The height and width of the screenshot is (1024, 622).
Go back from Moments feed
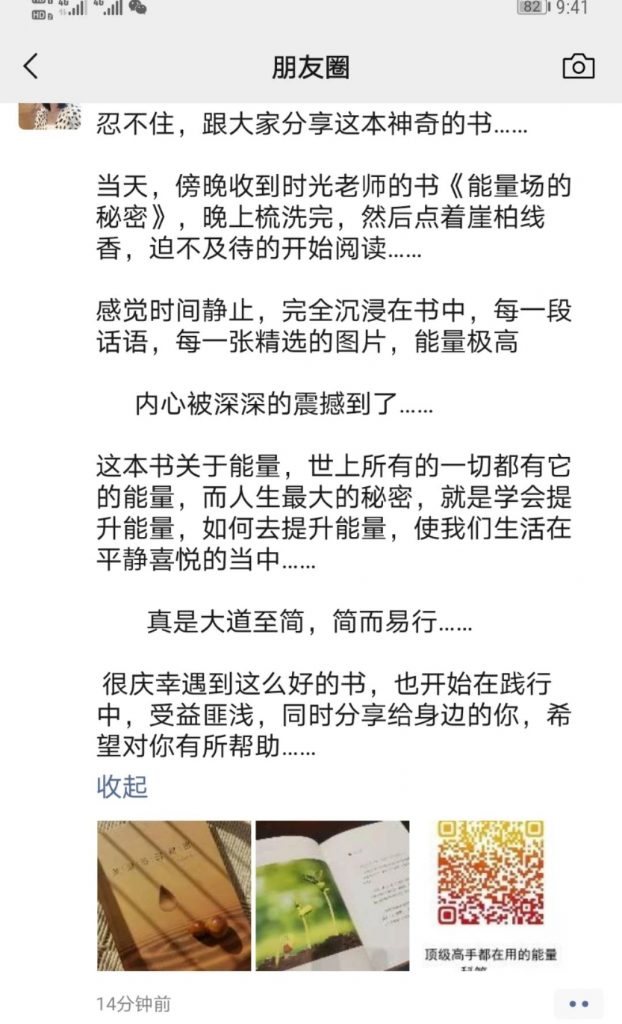tap(31, 67)
